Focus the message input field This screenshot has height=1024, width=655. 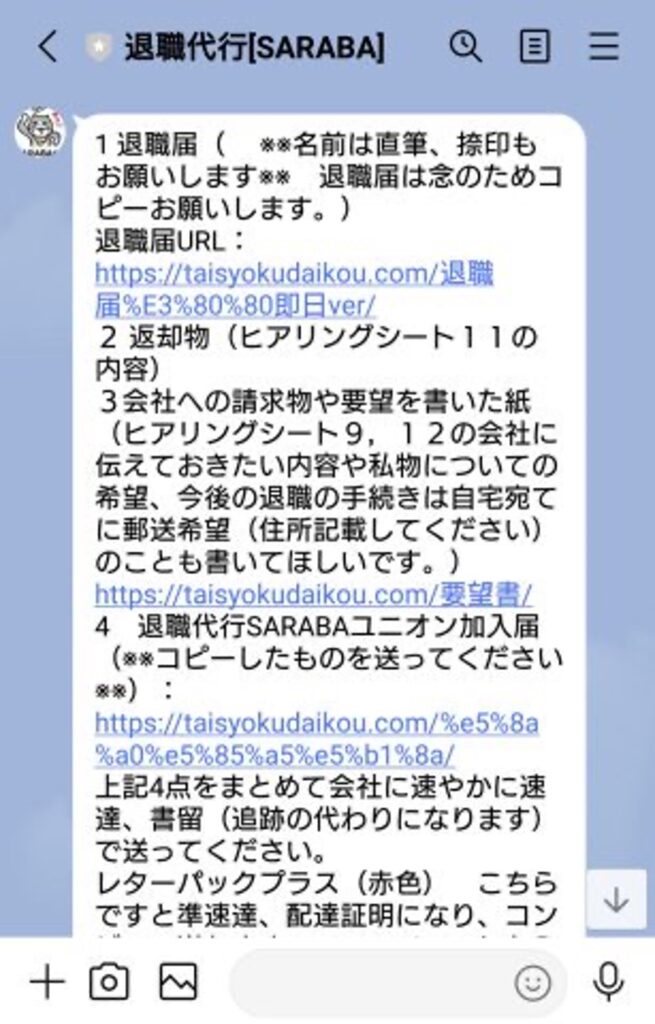(x=370, y=983)
